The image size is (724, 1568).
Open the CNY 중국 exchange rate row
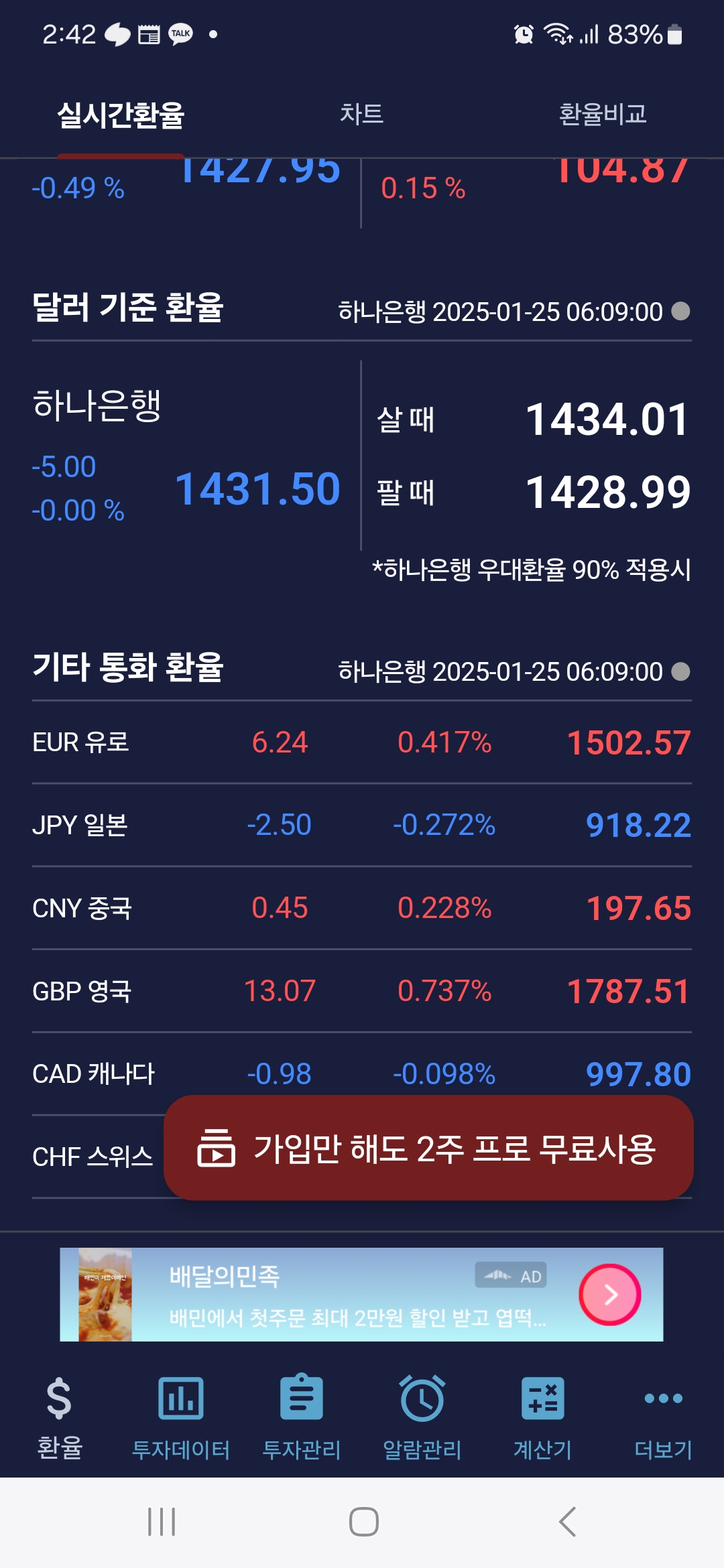coord(362,908)
